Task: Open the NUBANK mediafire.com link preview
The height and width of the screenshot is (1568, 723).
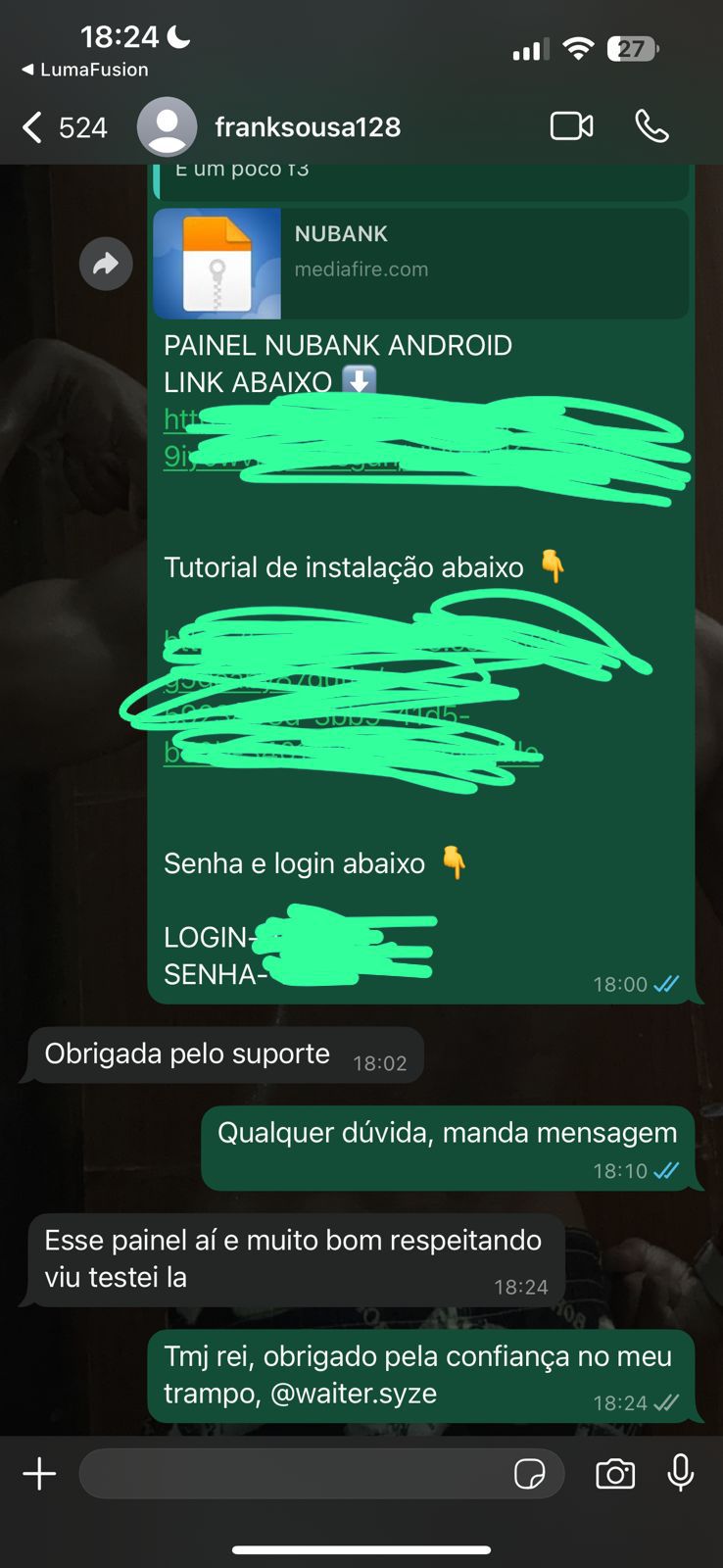Action: (420, 263)
